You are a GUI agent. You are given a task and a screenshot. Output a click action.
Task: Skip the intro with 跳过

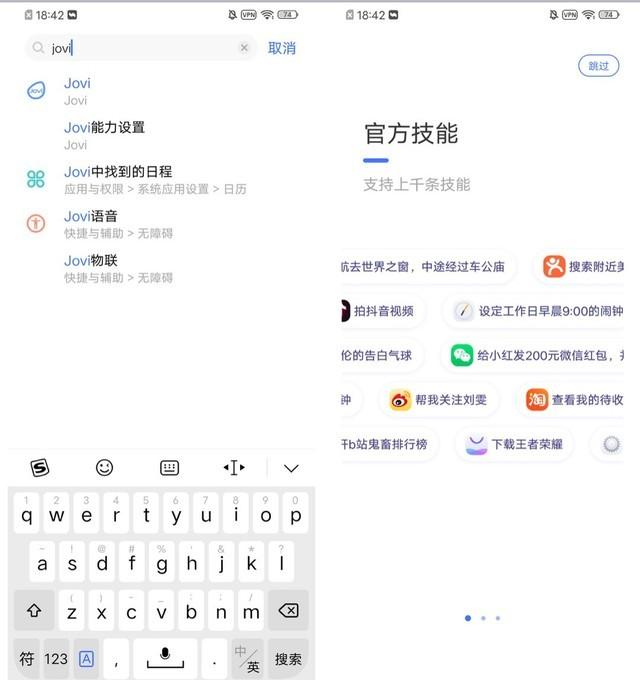(x=598, y=66)
